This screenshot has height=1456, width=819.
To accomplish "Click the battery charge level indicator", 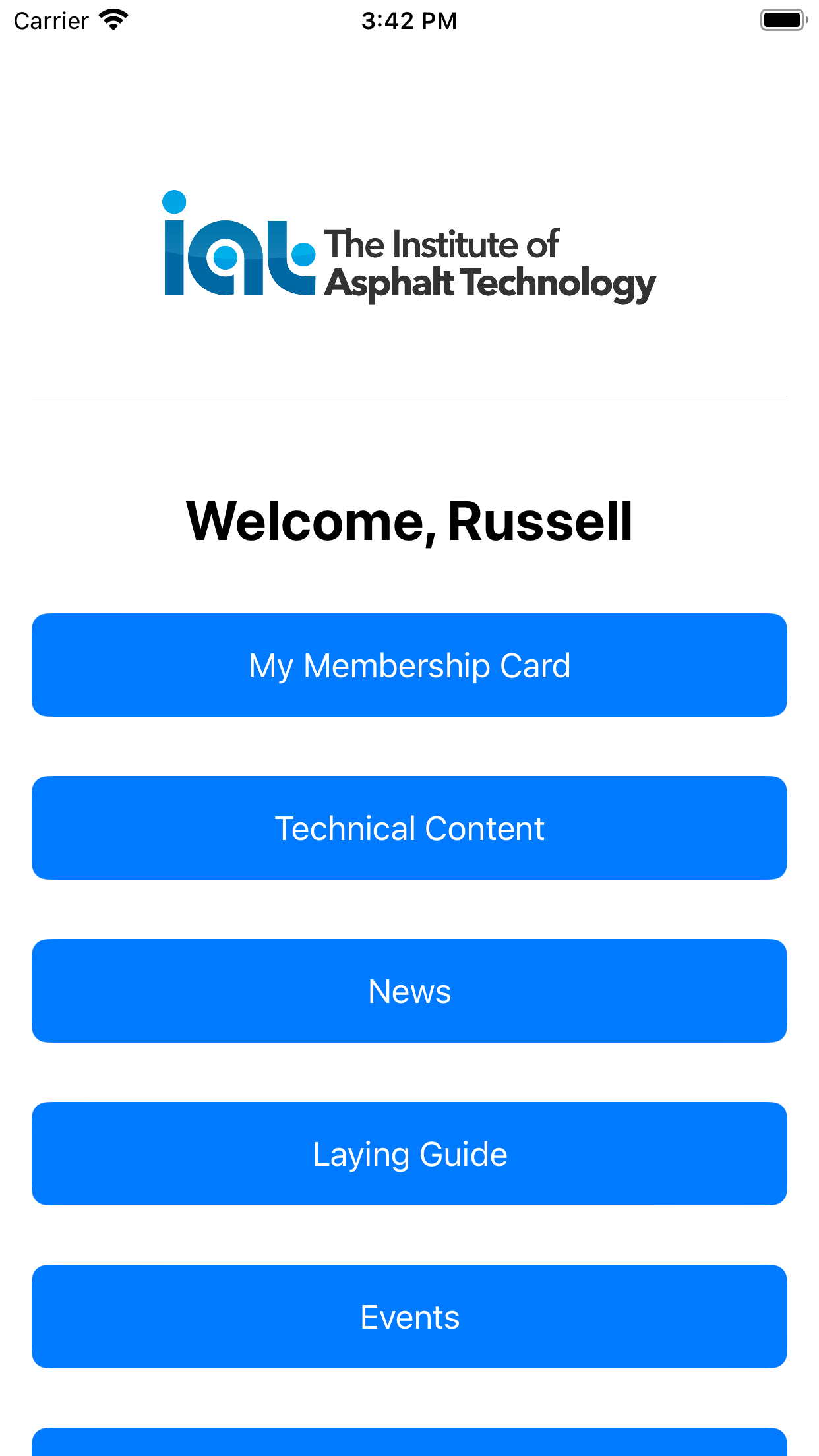I will click(783, 20).
